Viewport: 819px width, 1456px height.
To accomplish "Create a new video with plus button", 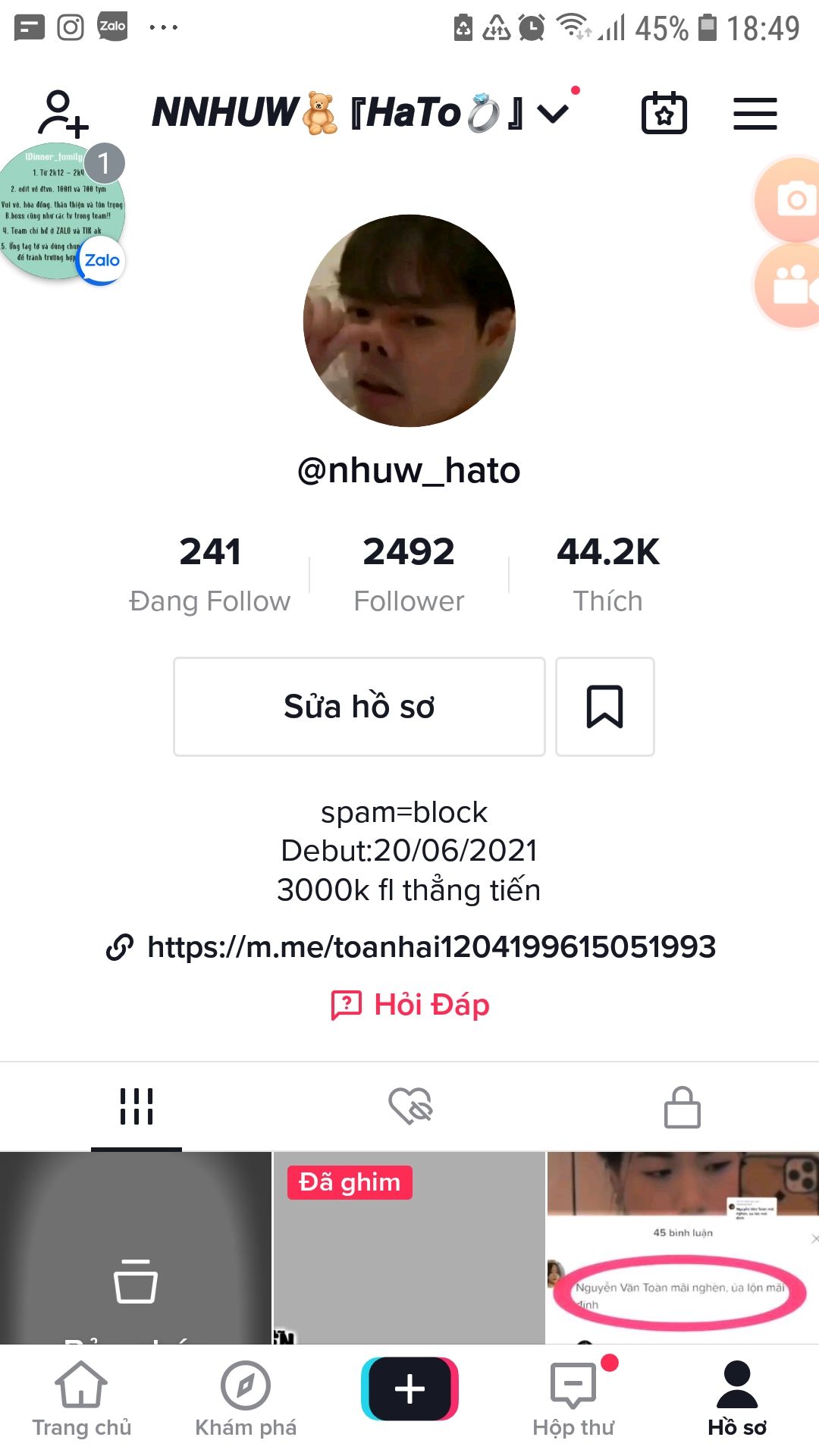I will (409, 1389).
